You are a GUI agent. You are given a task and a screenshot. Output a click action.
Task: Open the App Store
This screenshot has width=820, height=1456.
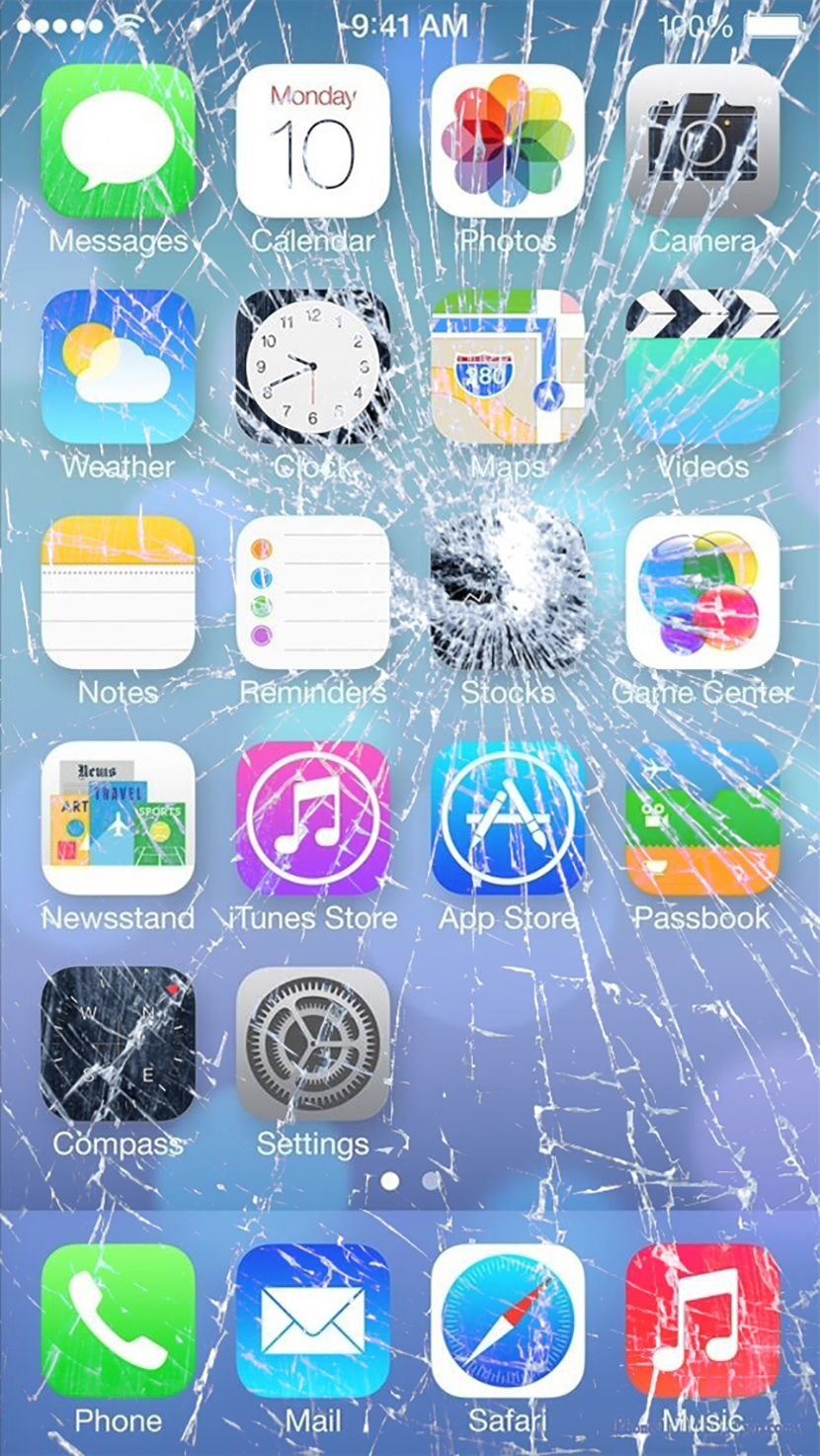508,817
